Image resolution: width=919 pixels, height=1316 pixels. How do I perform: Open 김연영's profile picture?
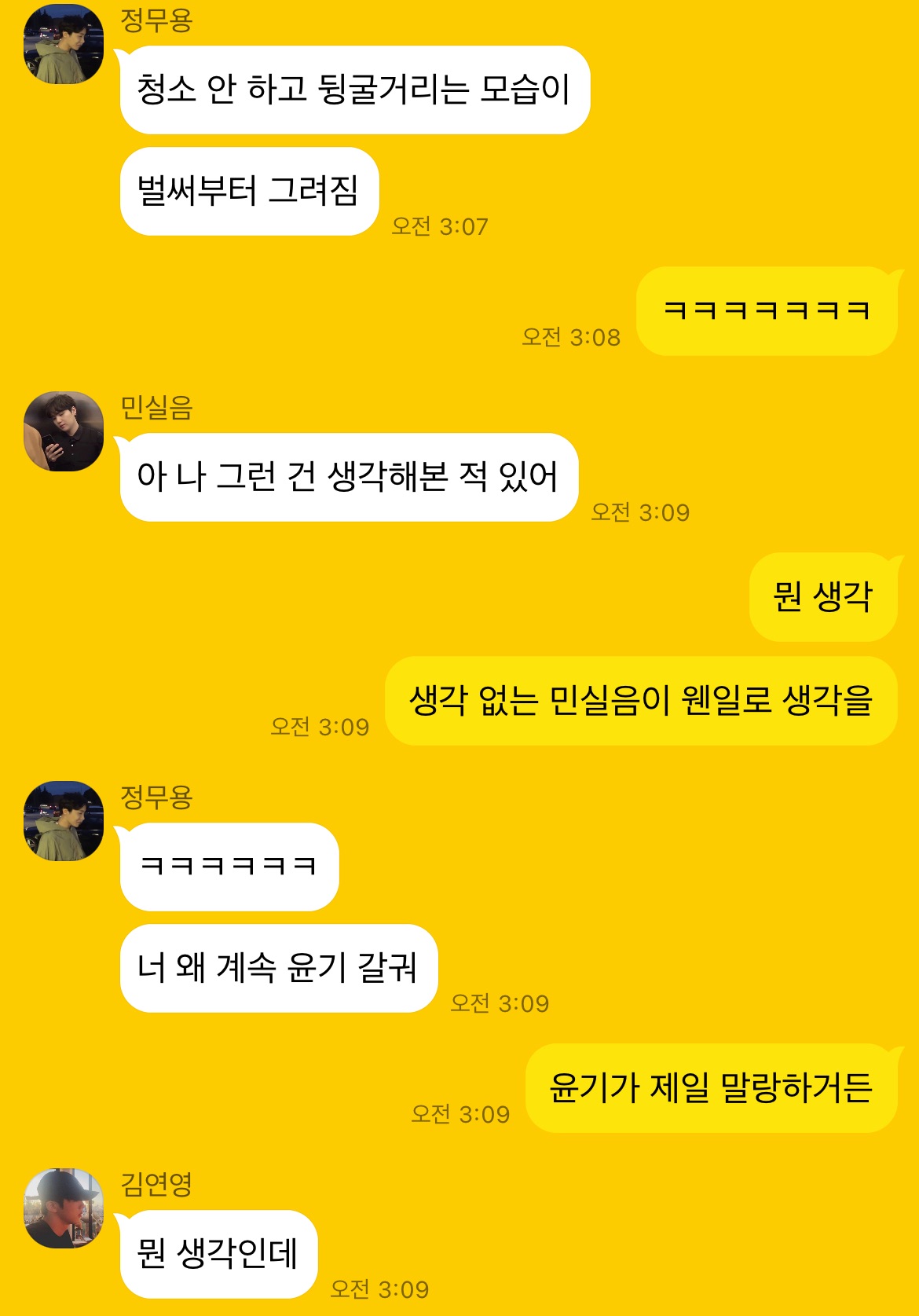(64, 1208)
